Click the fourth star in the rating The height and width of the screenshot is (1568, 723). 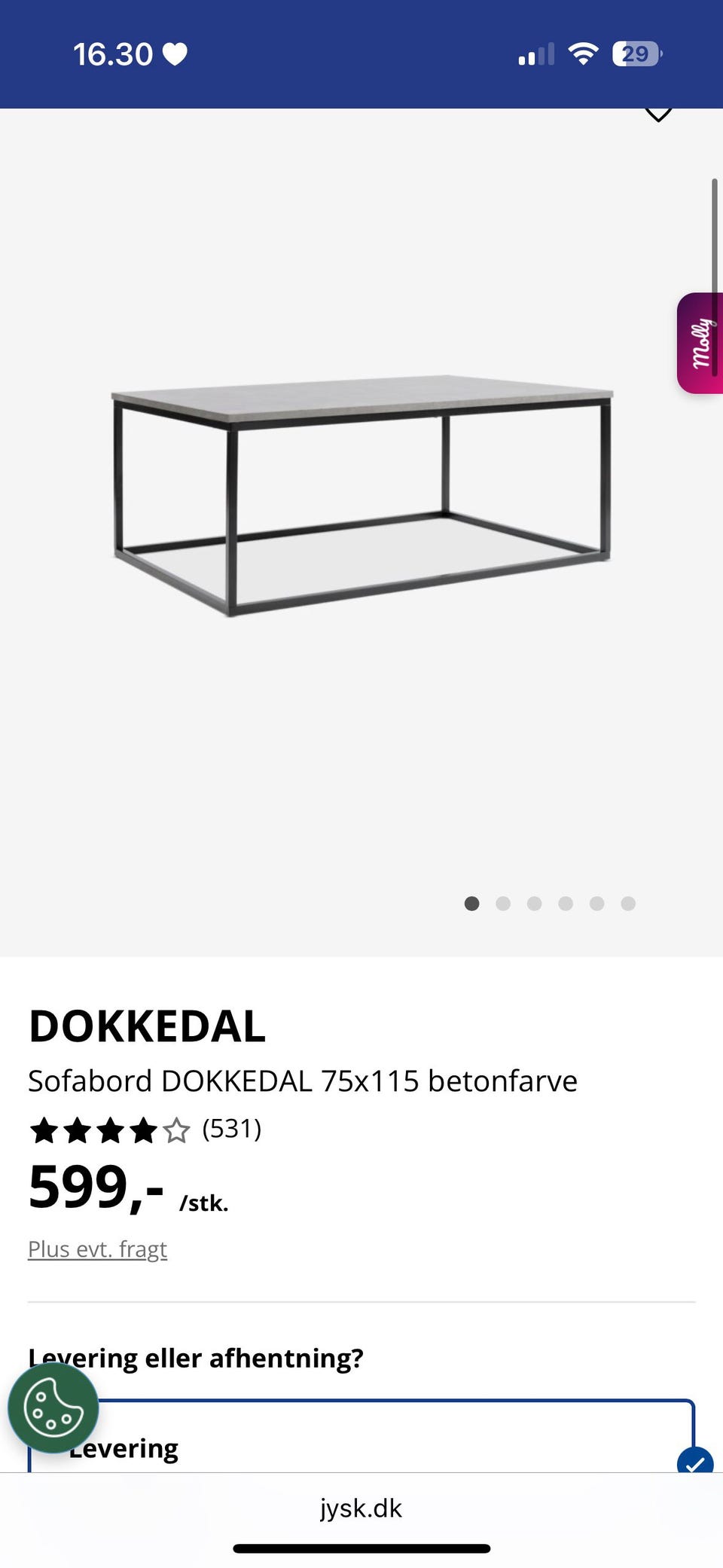coord(146,1129)
